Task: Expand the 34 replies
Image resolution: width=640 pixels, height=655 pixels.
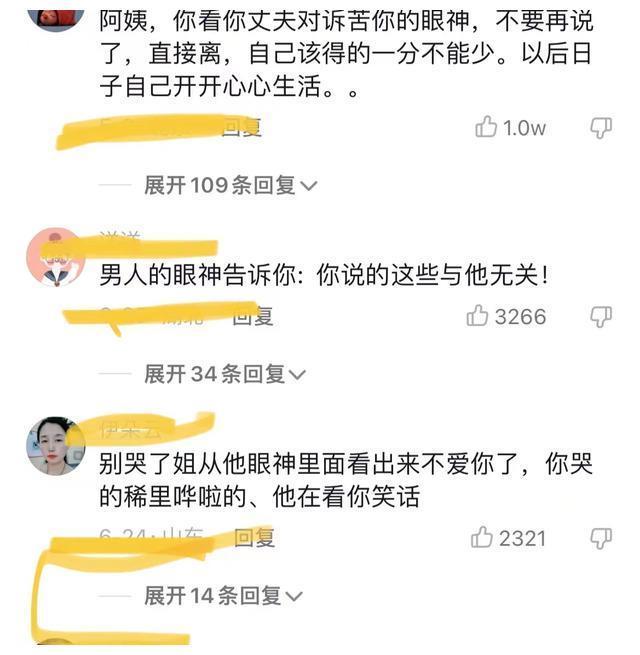Action: pos(225,374)
